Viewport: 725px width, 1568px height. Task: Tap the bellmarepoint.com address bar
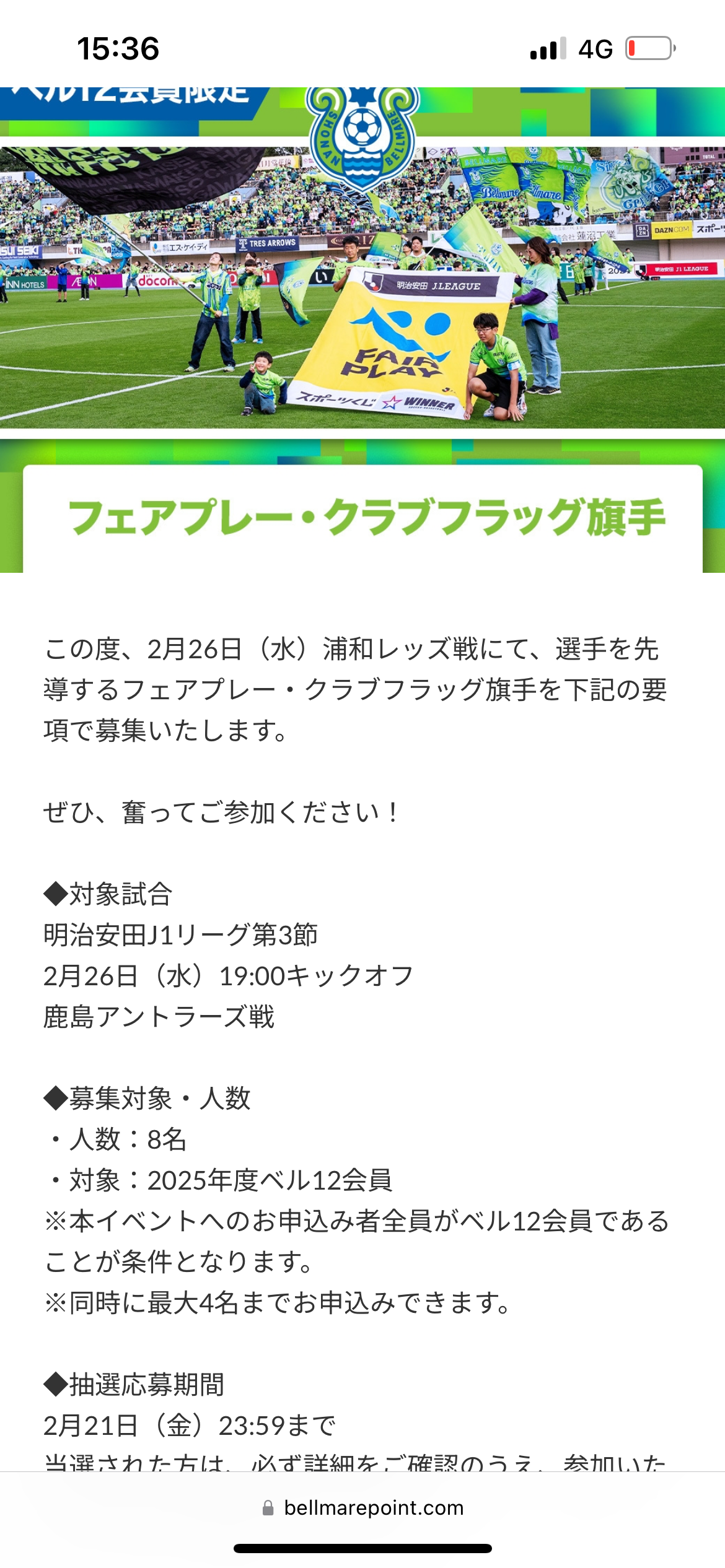point(362,1507)
